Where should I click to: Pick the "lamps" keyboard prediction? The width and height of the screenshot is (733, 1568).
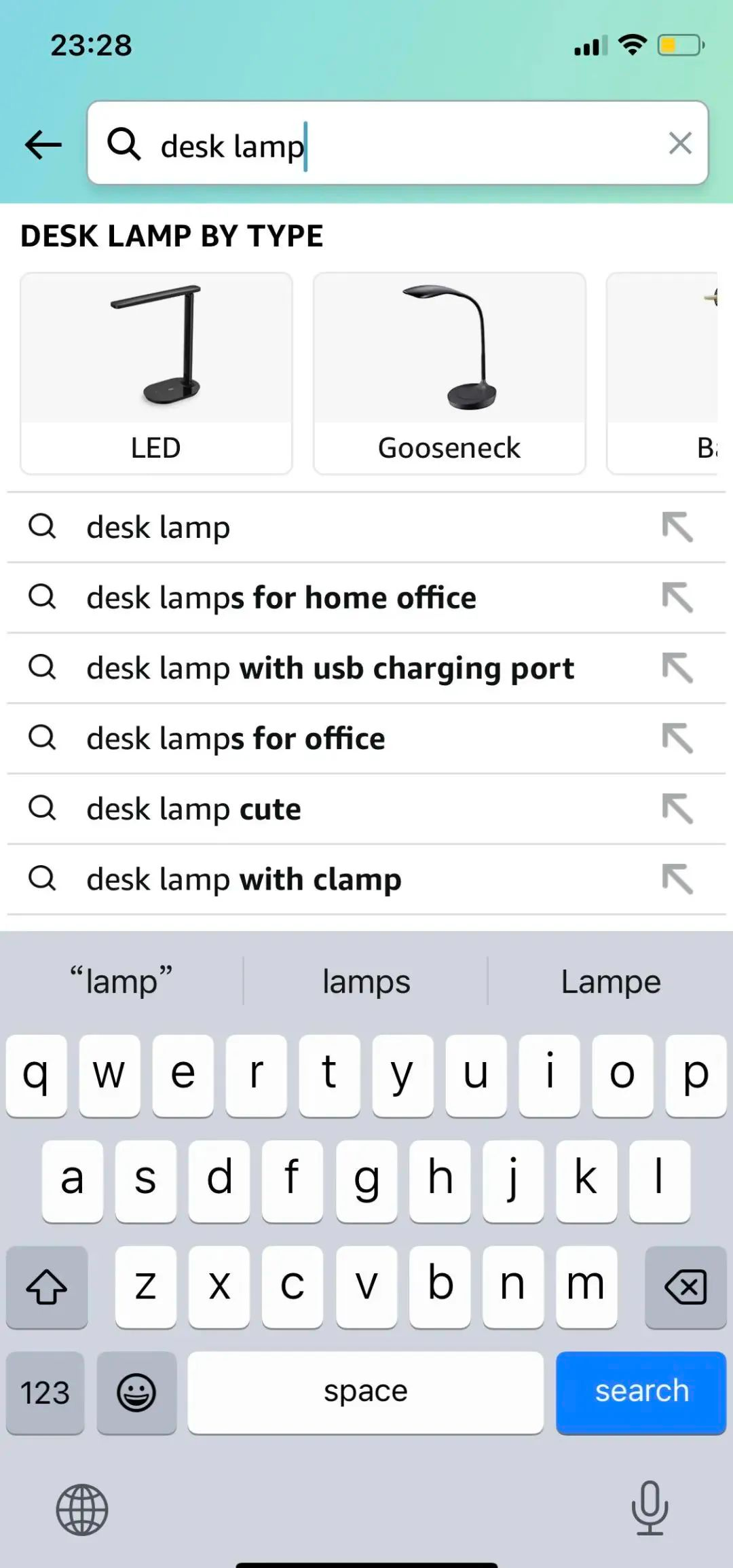(x=366, y=981)
